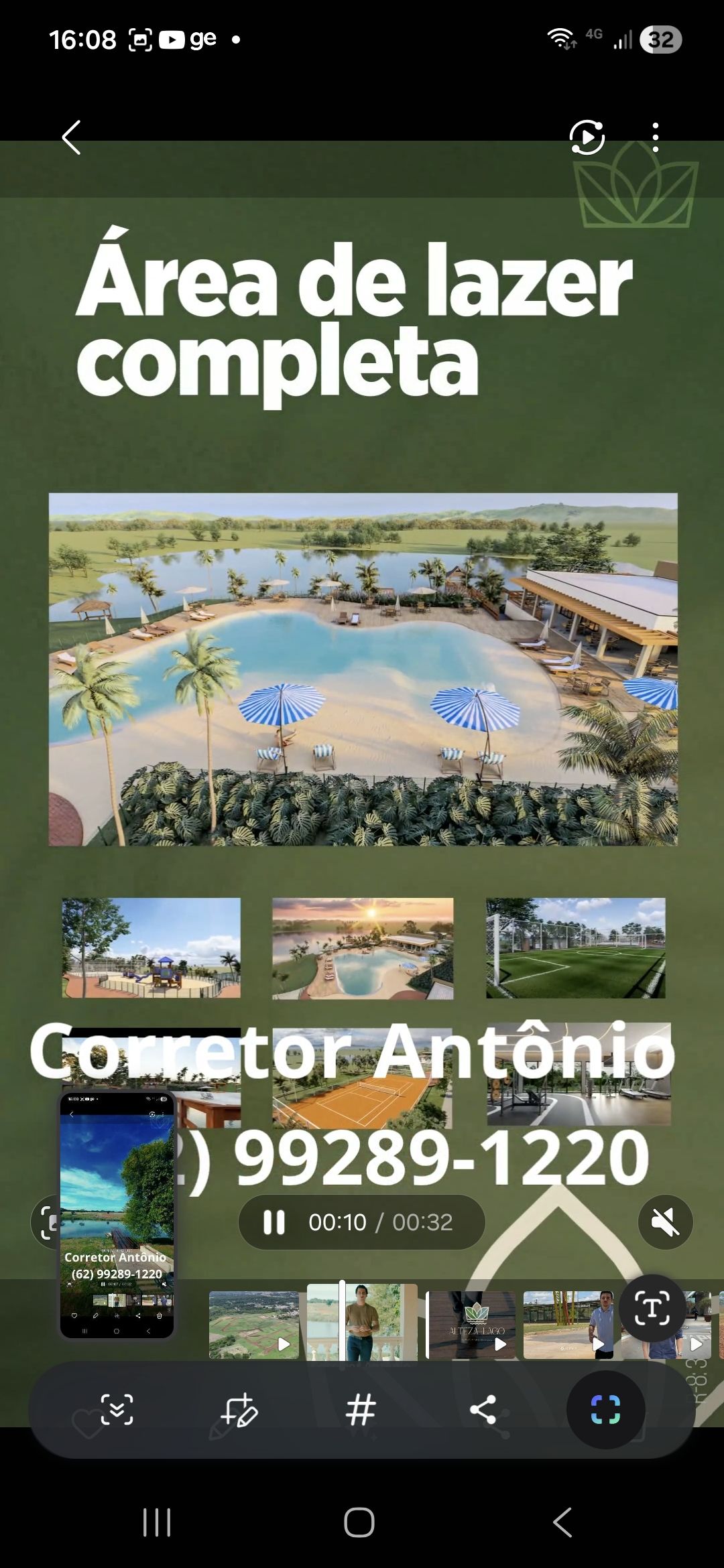
Task: Start scroll capture from screenshot toolbar
Action: 117,1410
